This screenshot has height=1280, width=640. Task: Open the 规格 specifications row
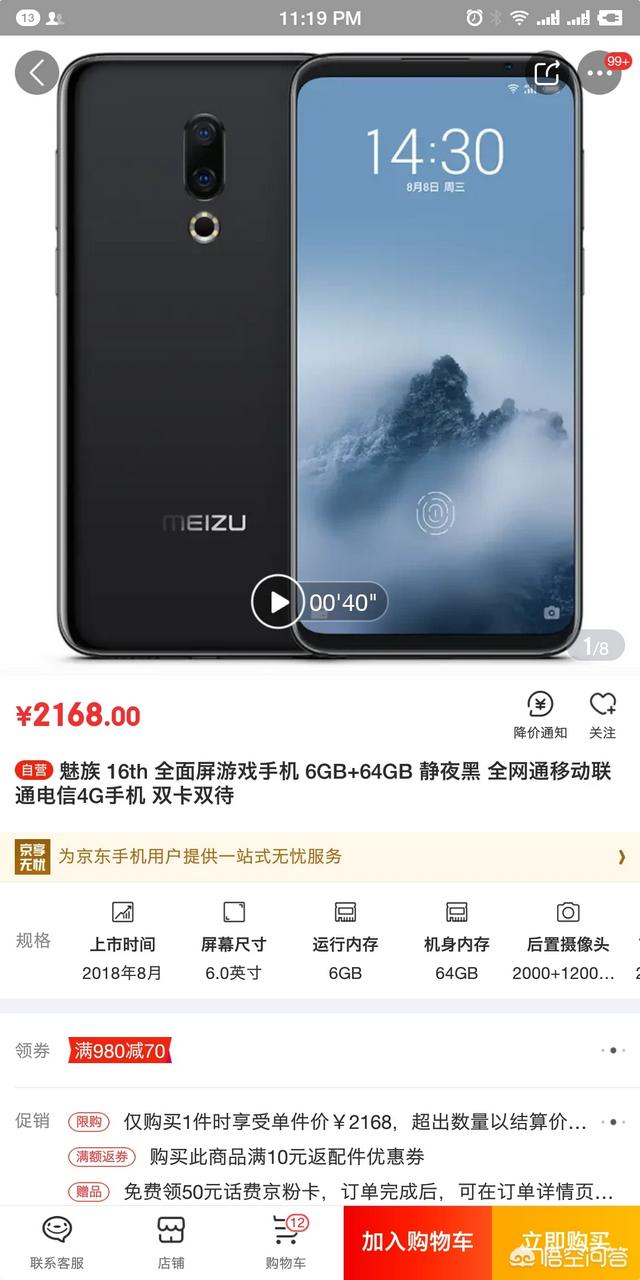[320, 940]
